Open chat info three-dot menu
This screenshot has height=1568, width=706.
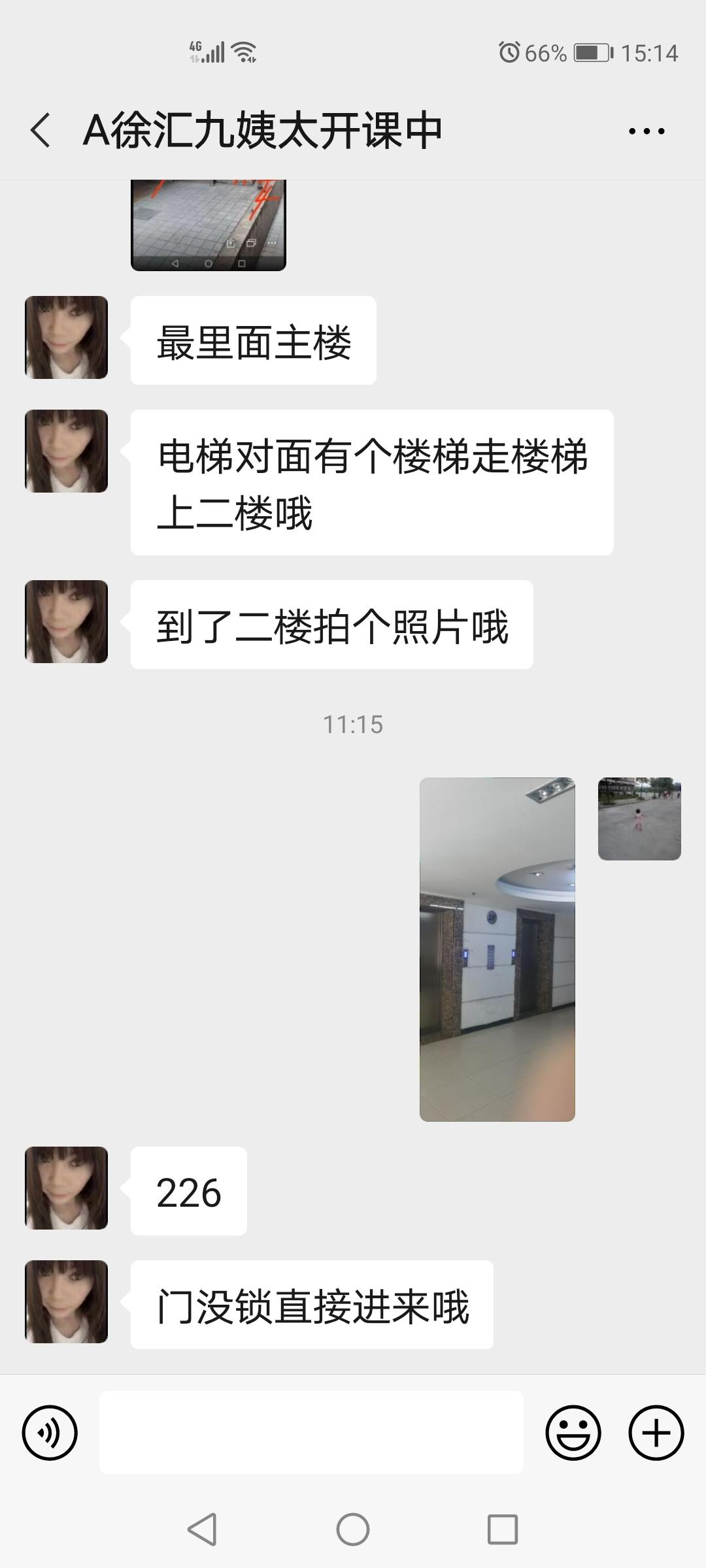pos(646,131)
